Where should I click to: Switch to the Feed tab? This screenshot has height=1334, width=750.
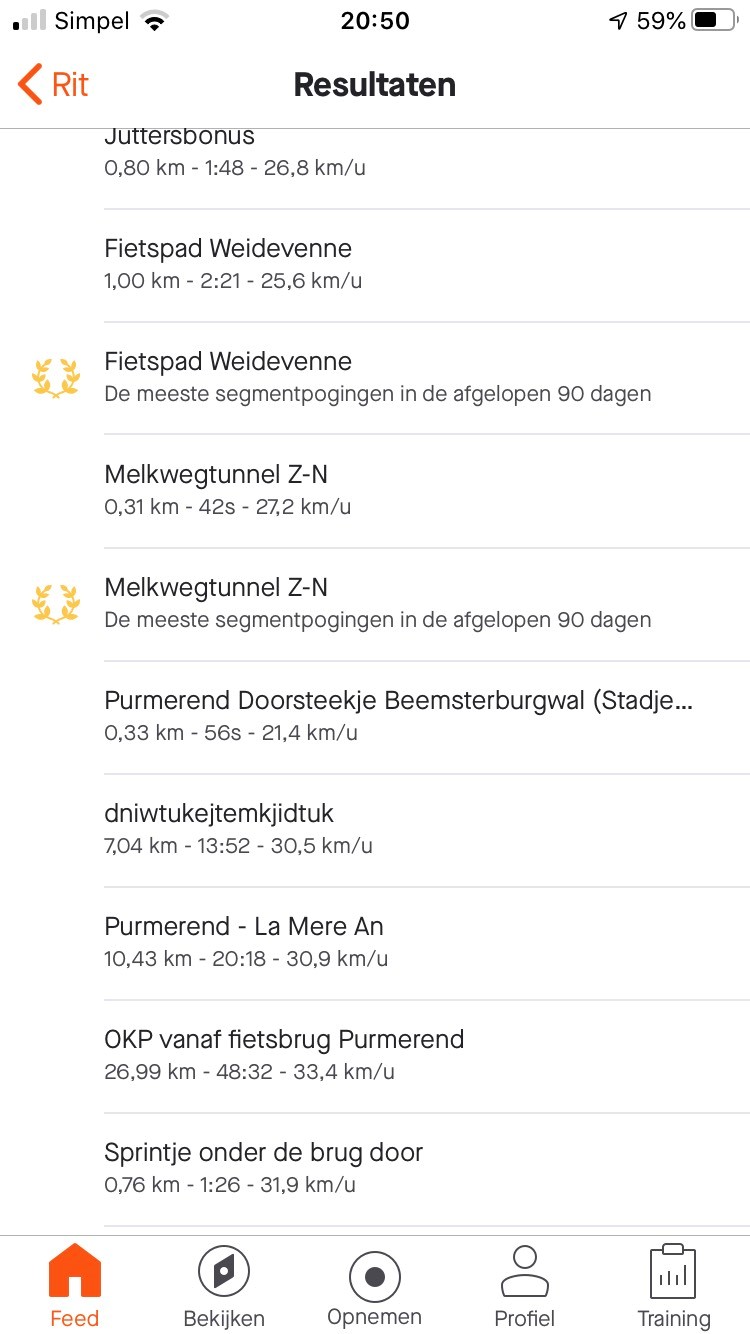pyautogui.click(x=75, y=1286)
